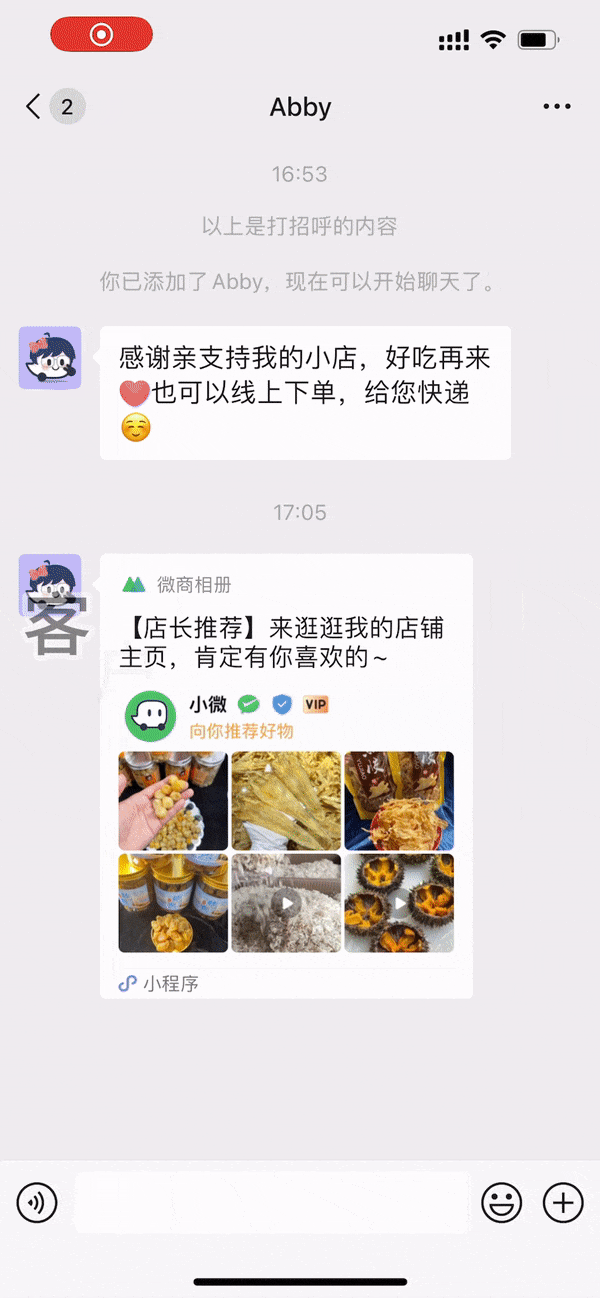Tap the message text input field
Viewport: 600px width, 1298px height.
272,1202
